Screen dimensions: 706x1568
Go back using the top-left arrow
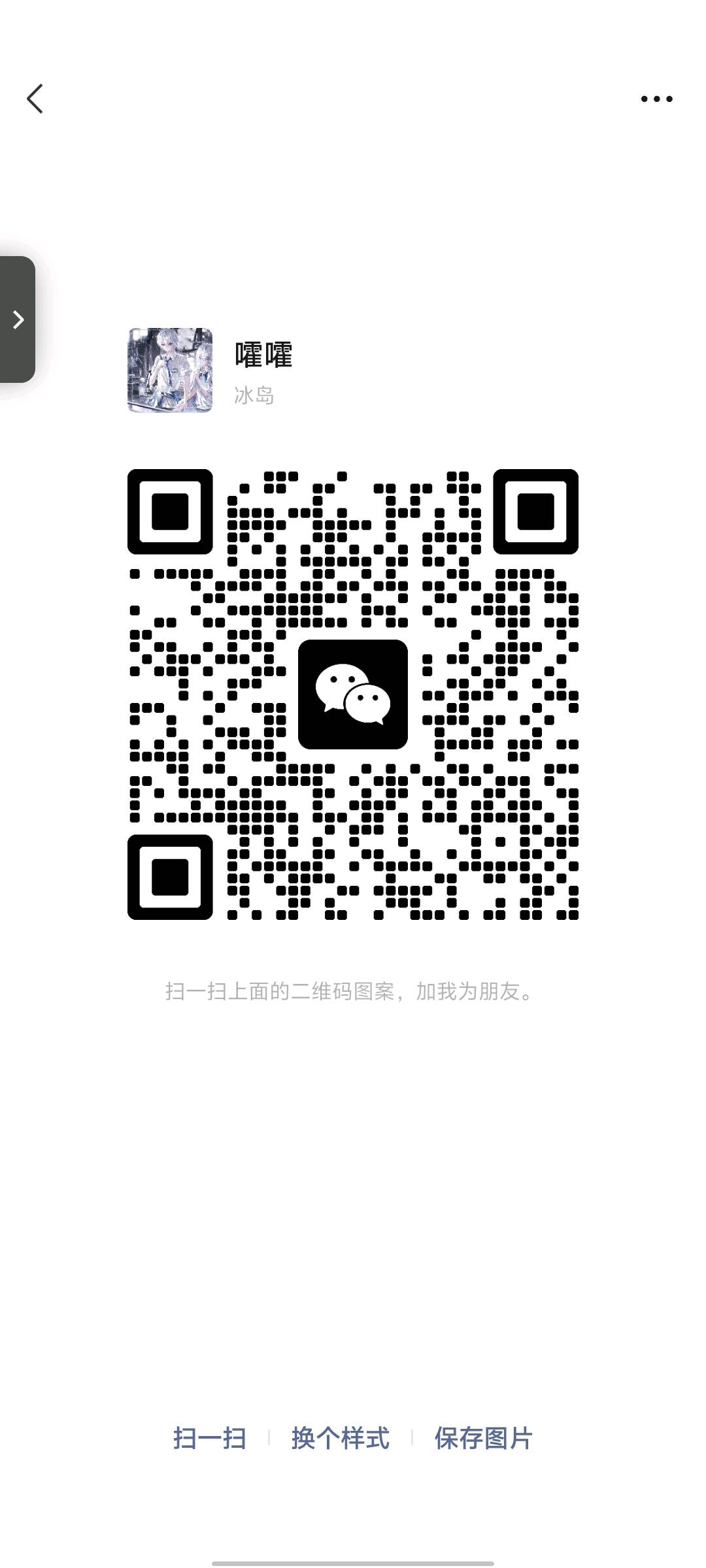pyautogui.click(x=35, y=99)
